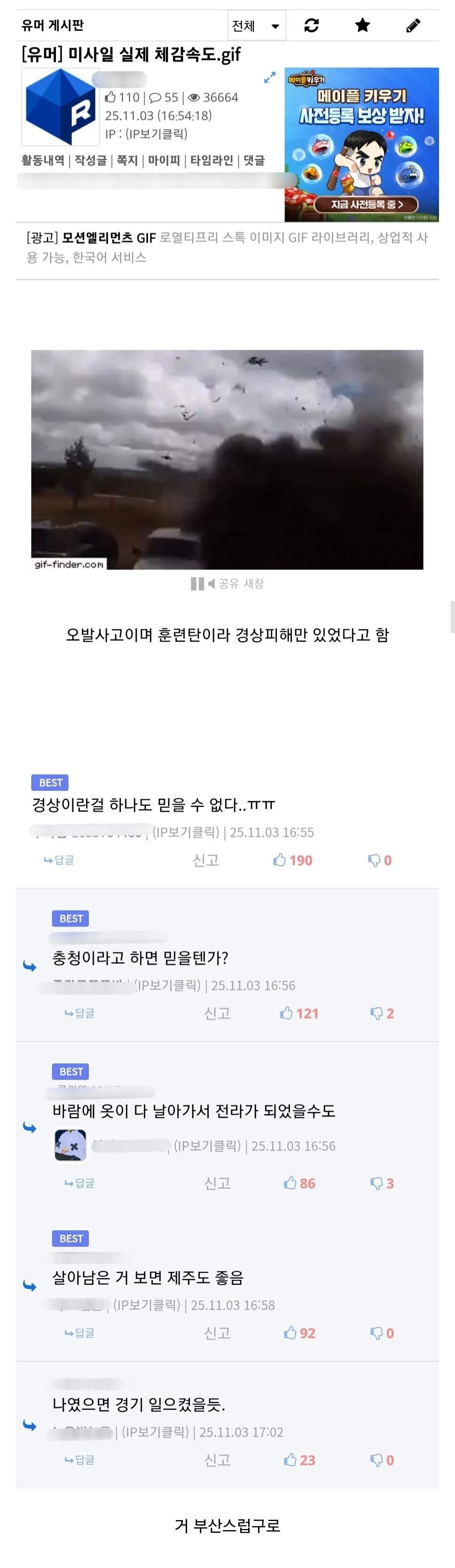The image size is (455, 1568).
Task: Open the 메이플 키우기 ad banner
Action: [361, 145]
